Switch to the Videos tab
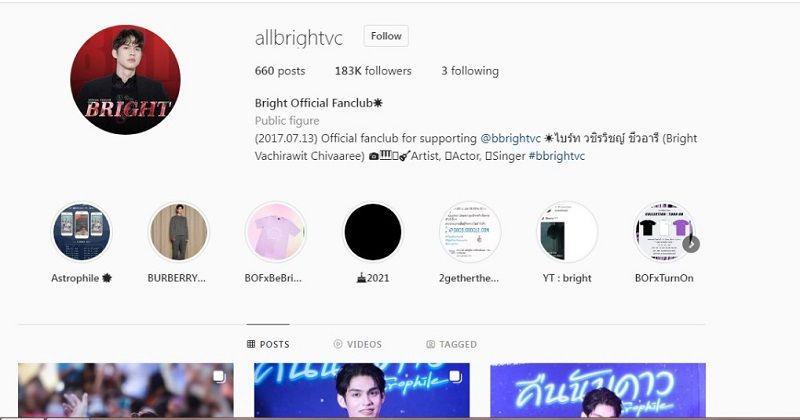Screen dimensions: 800x420 [358, 344]
